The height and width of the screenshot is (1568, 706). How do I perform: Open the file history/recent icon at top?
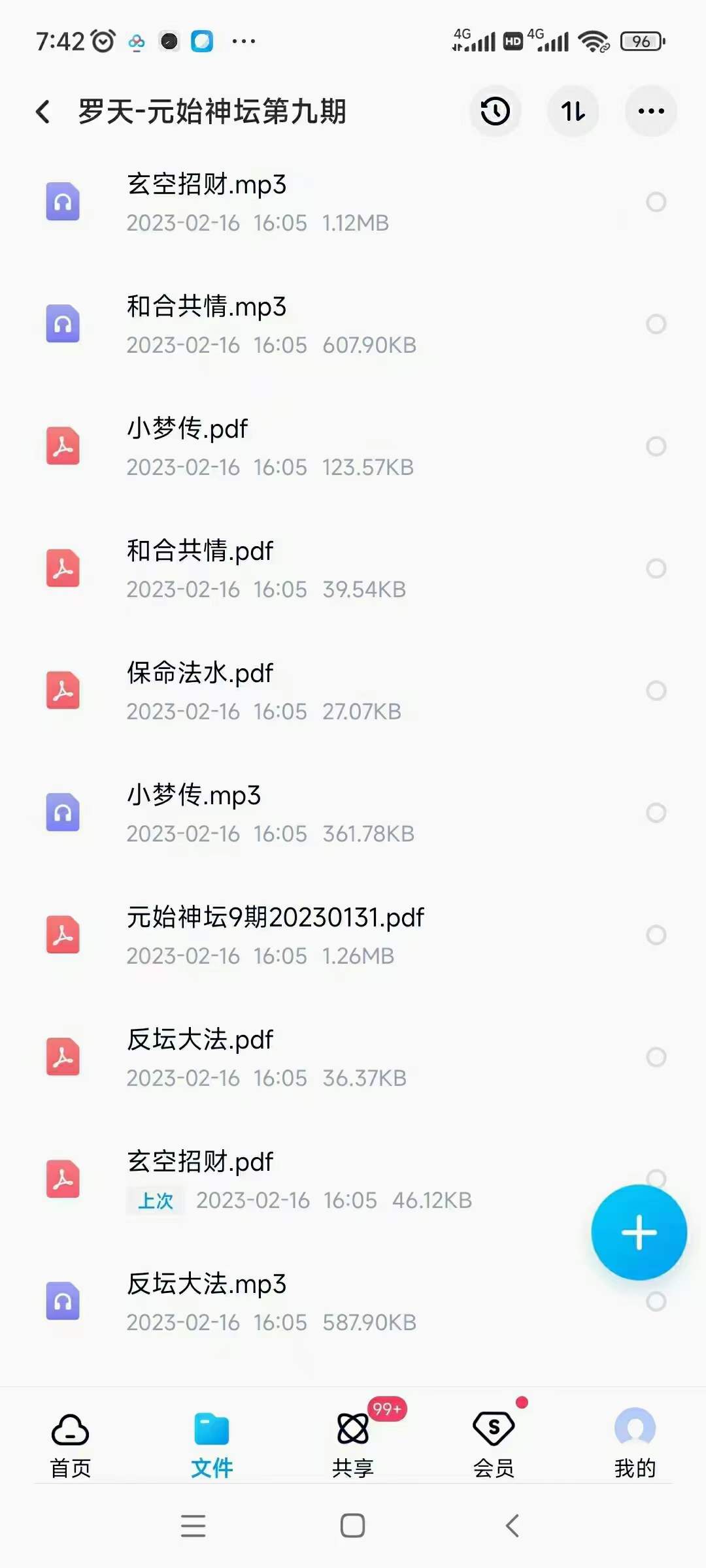(495, 111)
